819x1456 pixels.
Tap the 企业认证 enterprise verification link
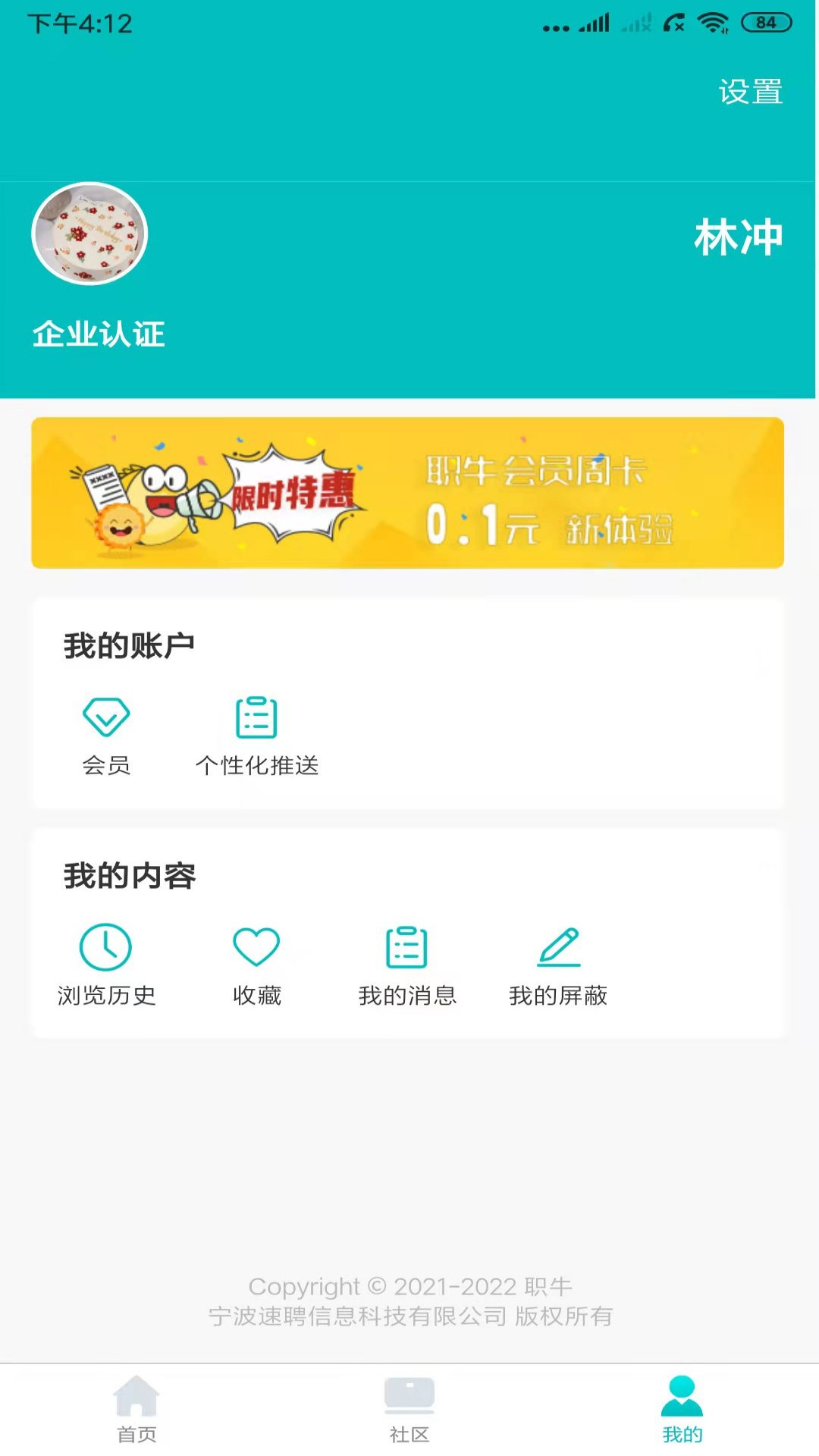point(97,332)
